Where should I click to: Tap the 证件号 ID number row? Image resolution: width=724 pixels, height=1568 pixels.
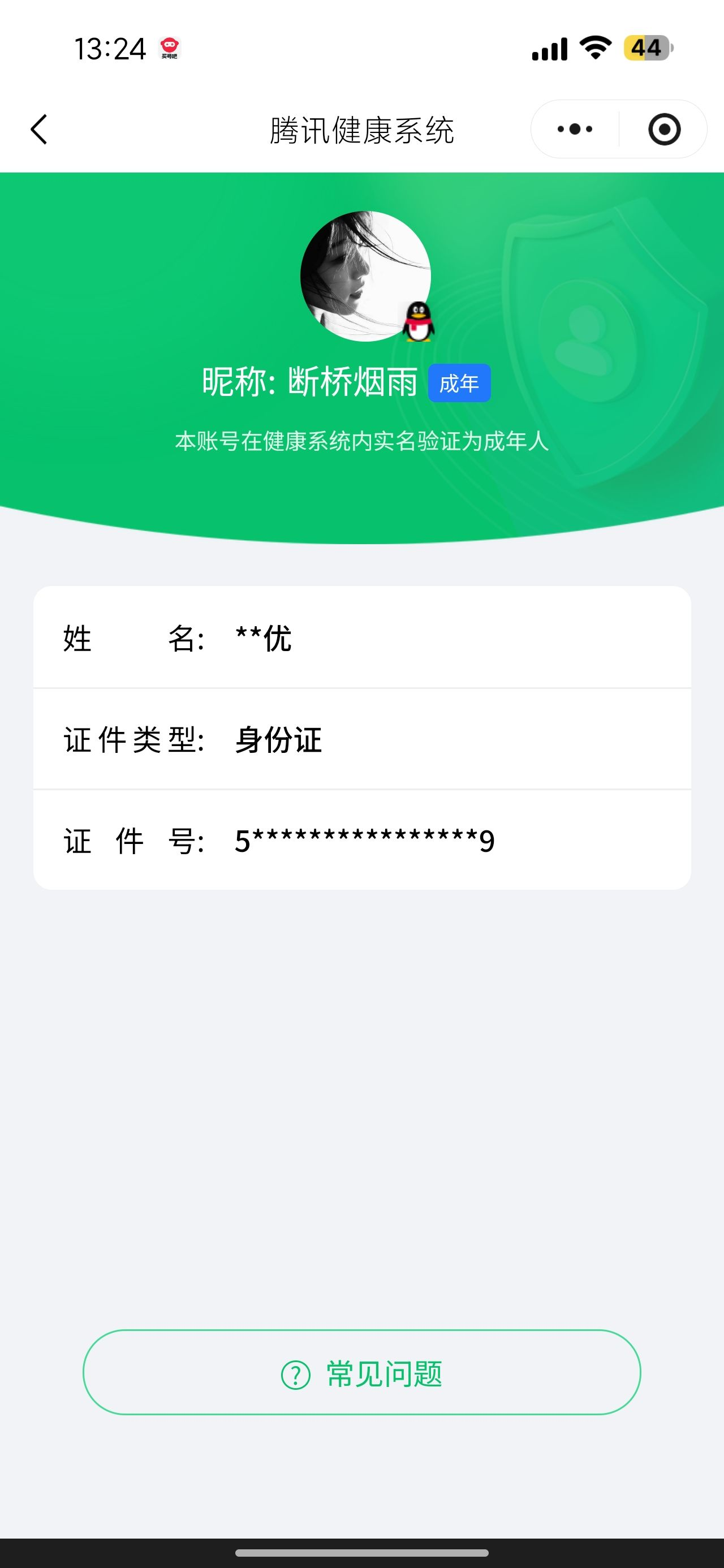tap(361, 841)
